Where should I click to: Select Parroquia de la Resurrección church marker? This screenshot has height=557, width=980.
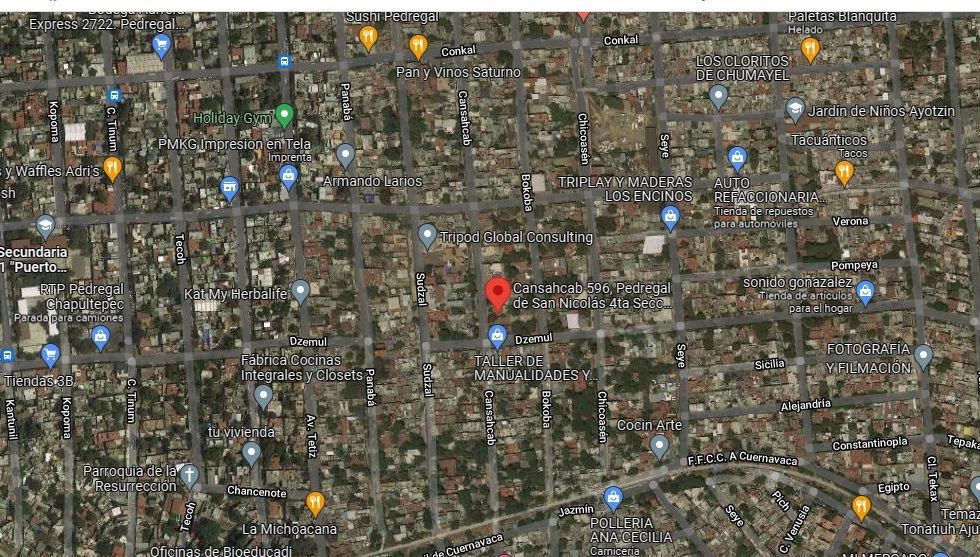(189, 477)
